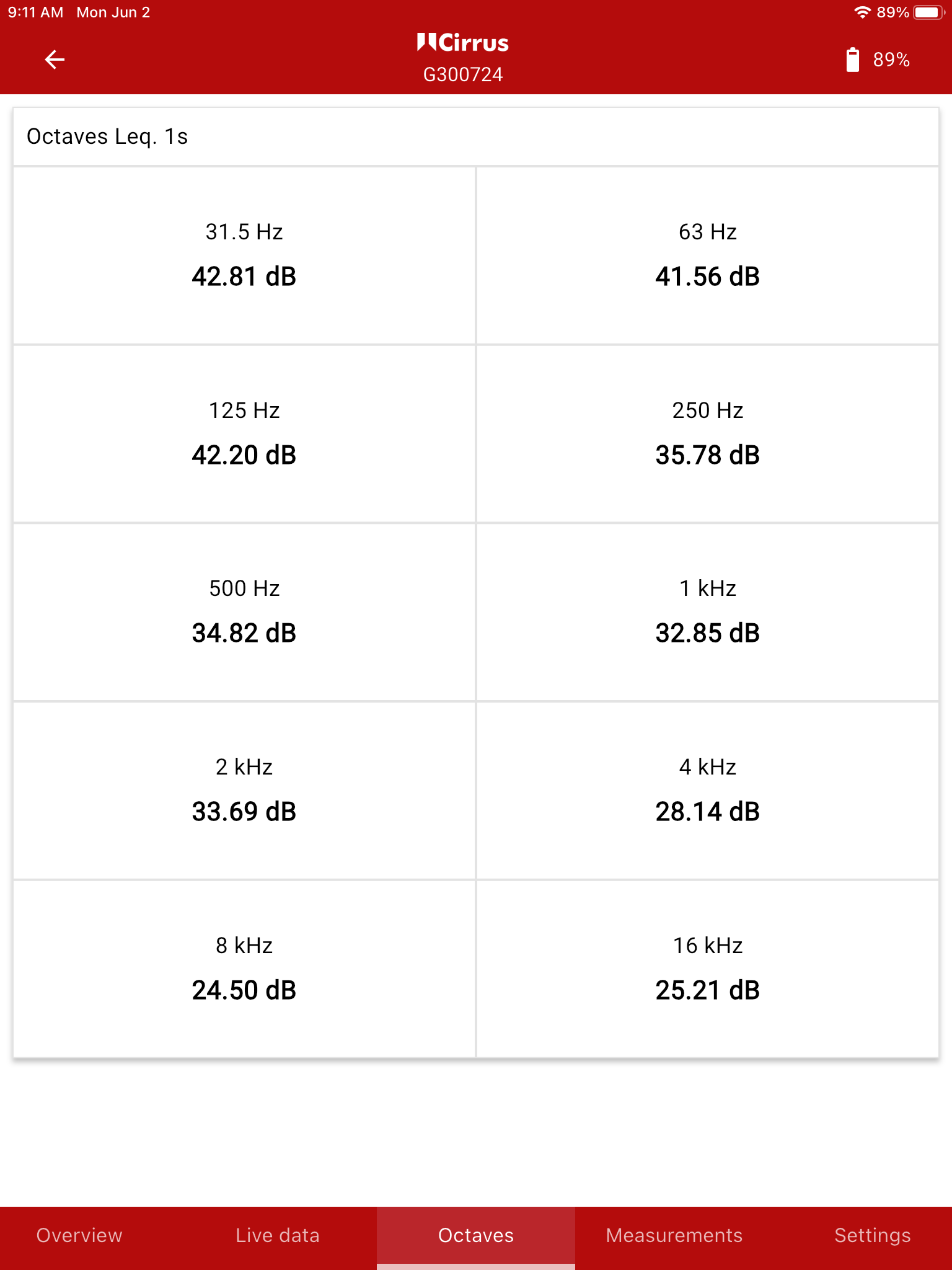Viewport: 952px width, 1270px height.
Task: Open the Measurements tab
Action: click(x=674, y=1235)
